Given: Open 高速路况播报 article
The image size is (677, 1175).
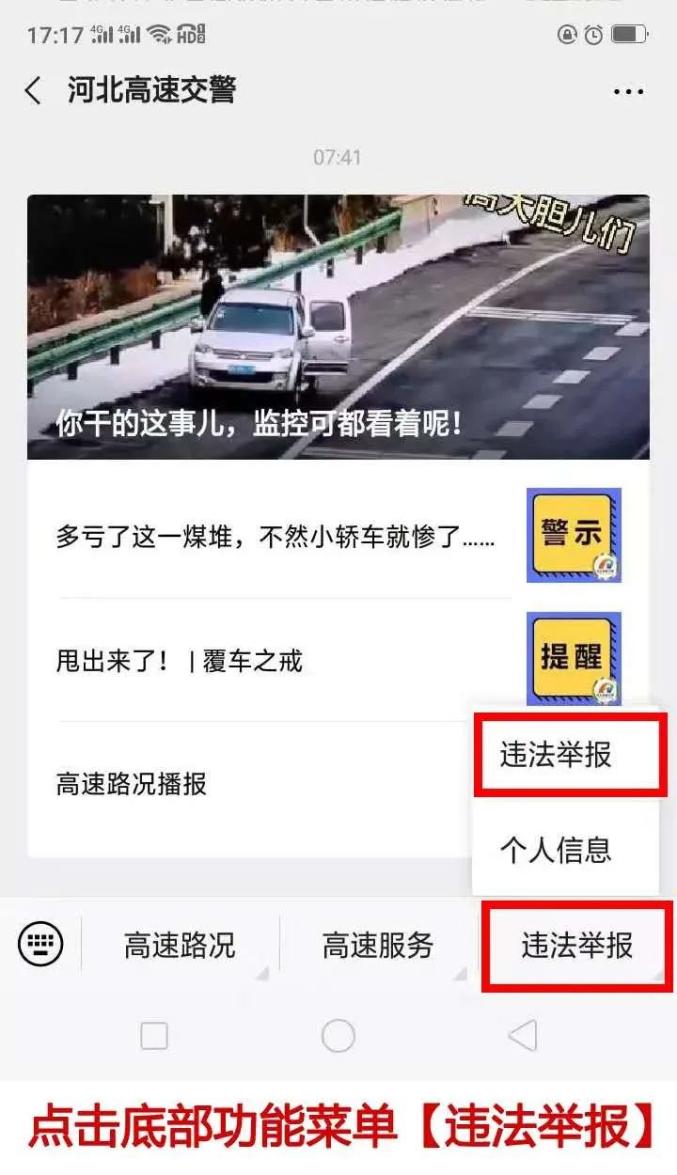Looking at the screenshot, I should (132, 784).
